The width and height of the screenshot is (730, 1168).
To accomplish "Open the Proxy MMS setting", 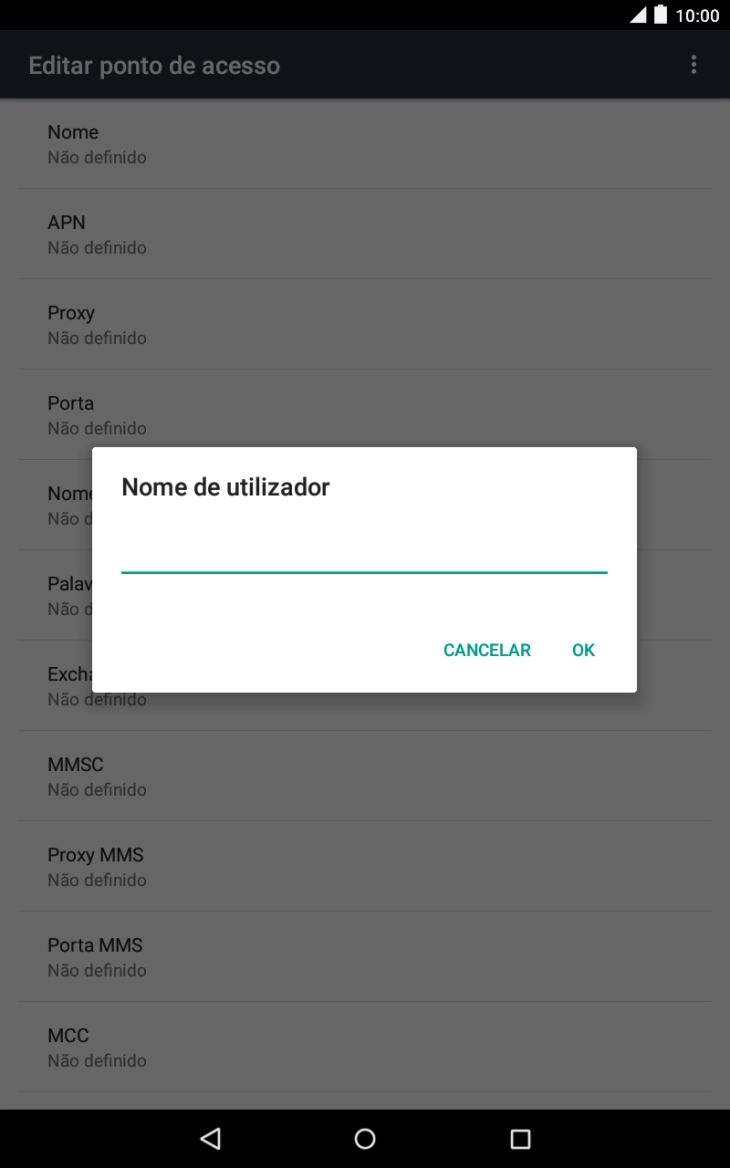I will (x=364, y=866).
